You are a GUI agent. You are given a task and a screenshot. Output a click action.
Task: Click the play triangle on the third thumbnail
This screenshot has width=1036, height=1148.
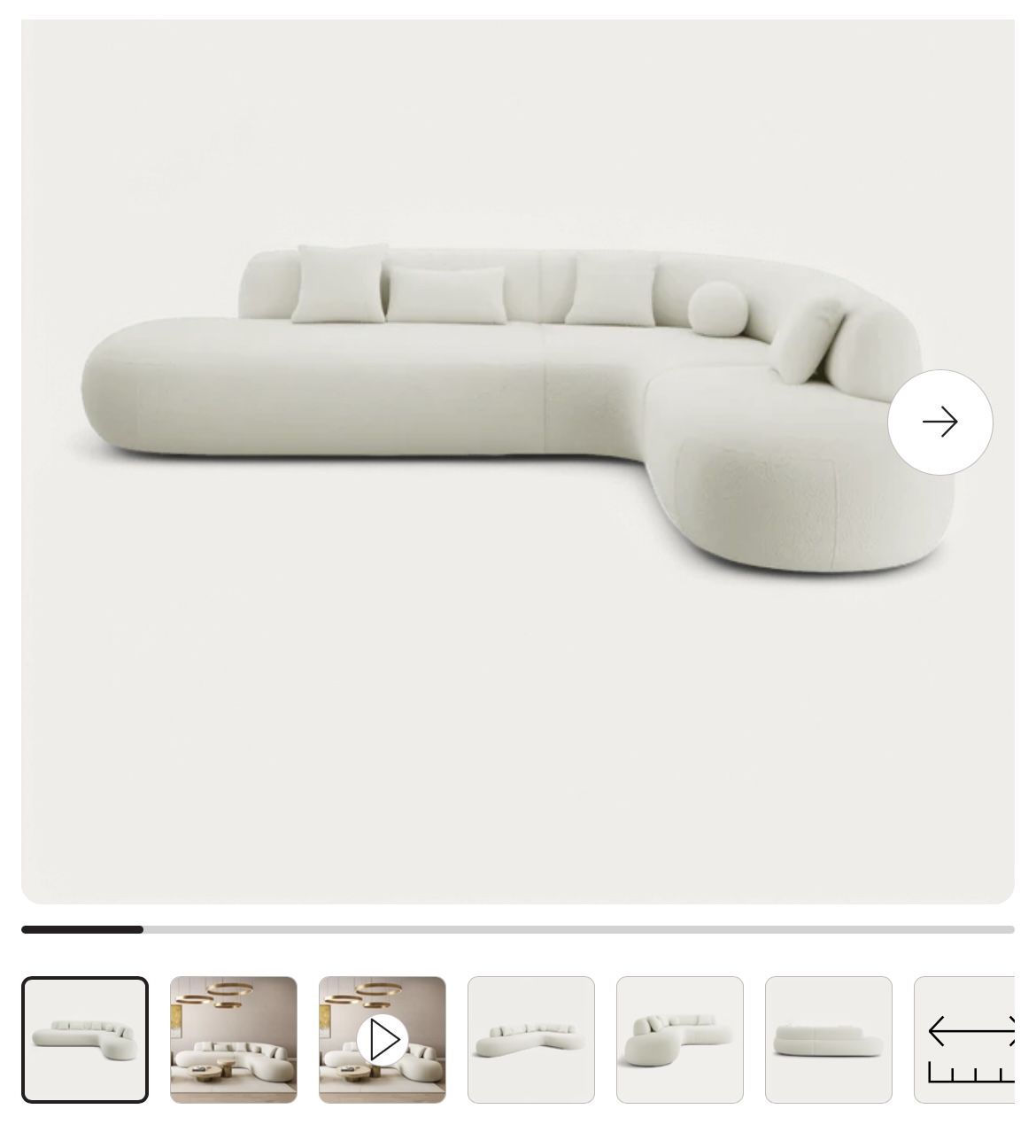[x=380, y=1039]
